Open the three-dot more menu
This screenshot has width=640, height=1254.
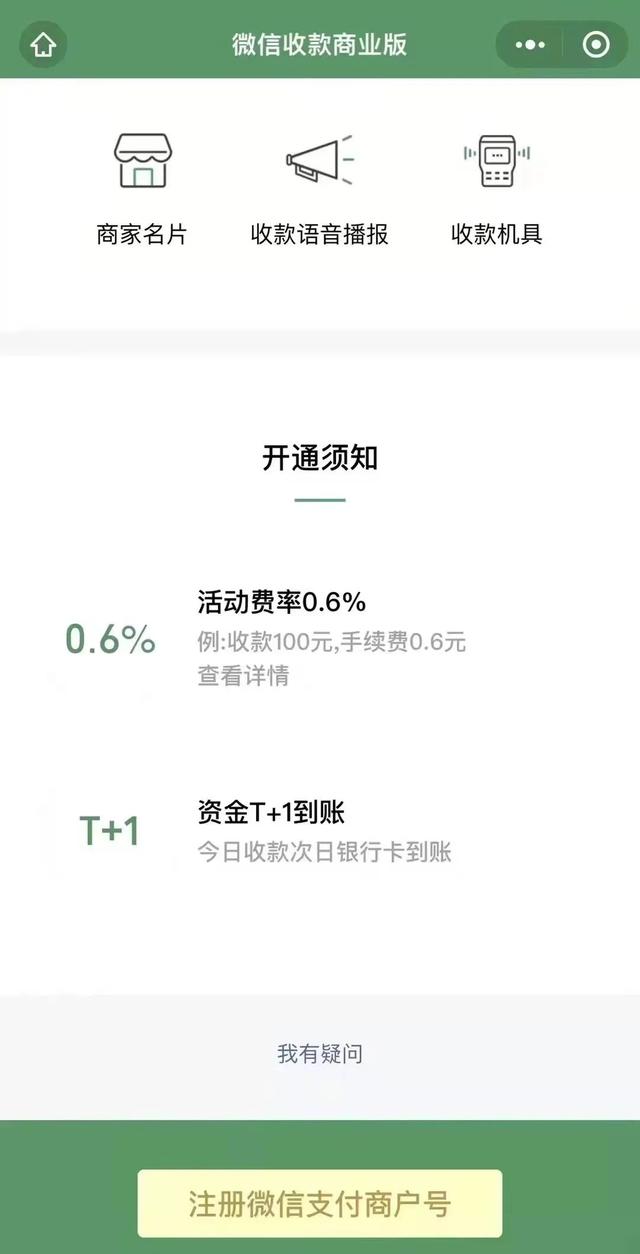click(x=530, y=45)
